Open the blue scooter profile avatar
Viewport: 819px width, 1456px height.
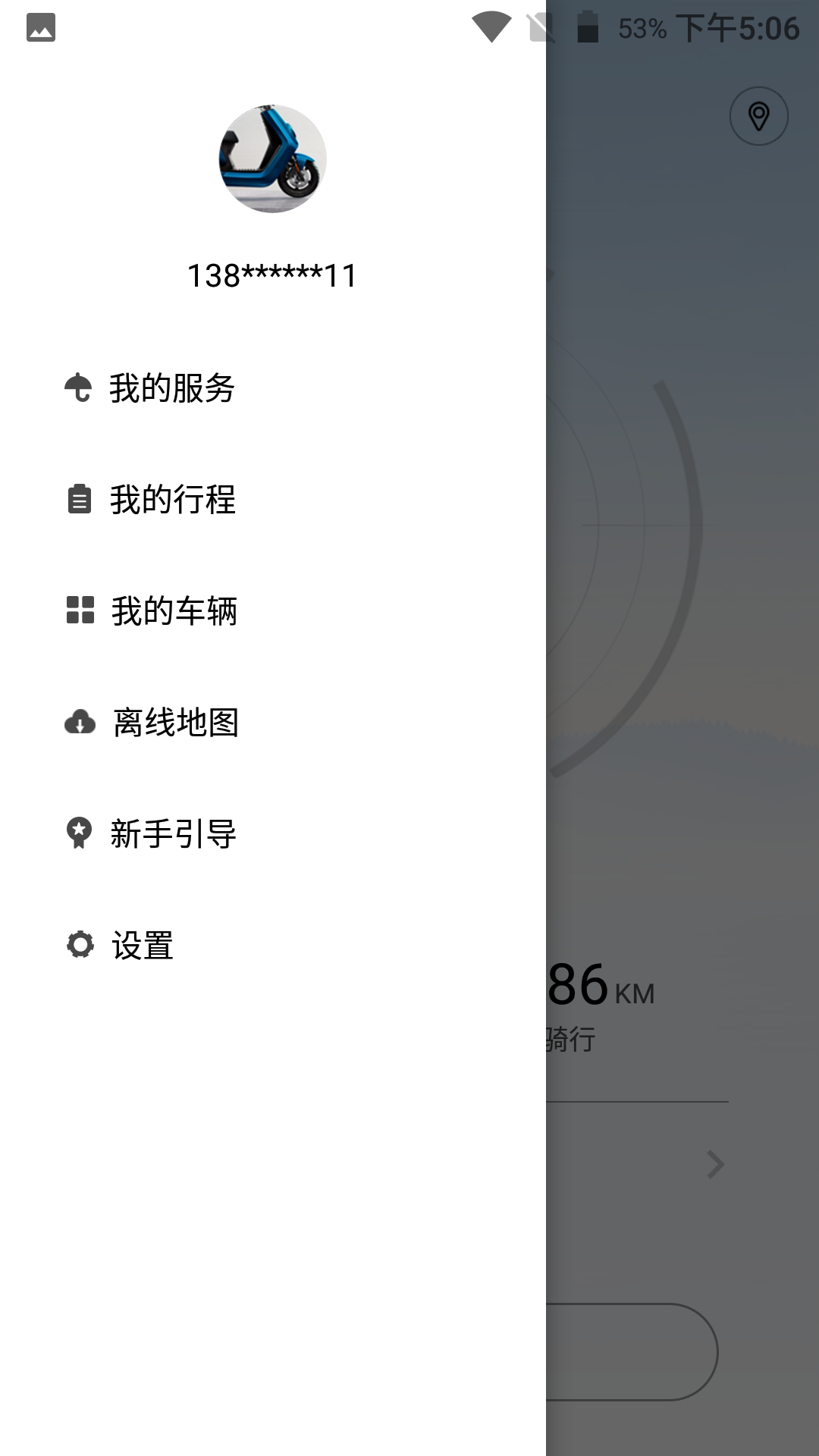tap(272, 158)
